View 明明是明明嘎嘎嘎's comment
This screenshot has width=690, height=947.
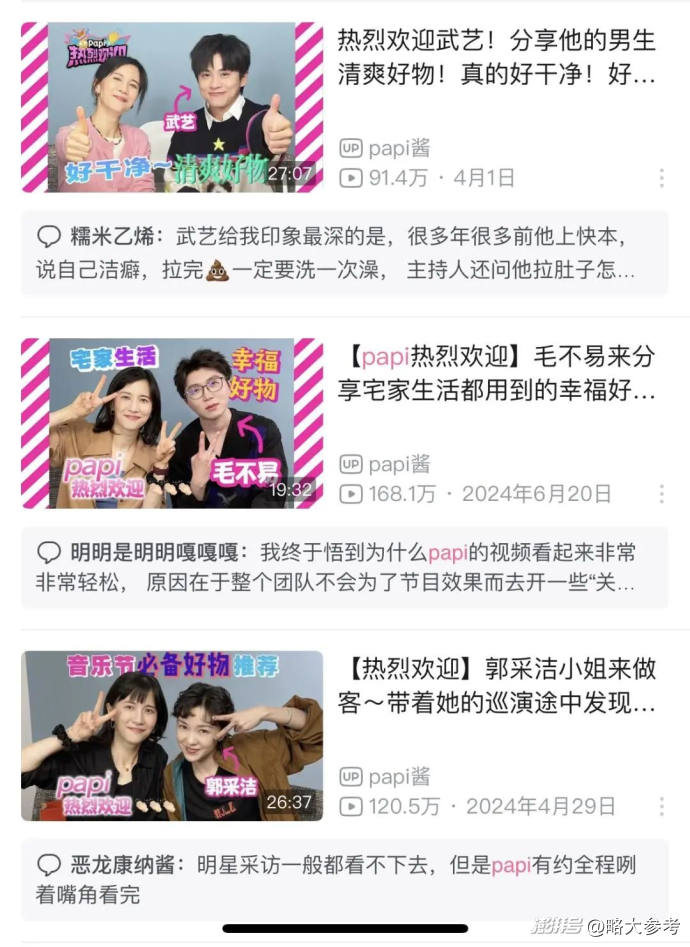(x=344, y=568)
